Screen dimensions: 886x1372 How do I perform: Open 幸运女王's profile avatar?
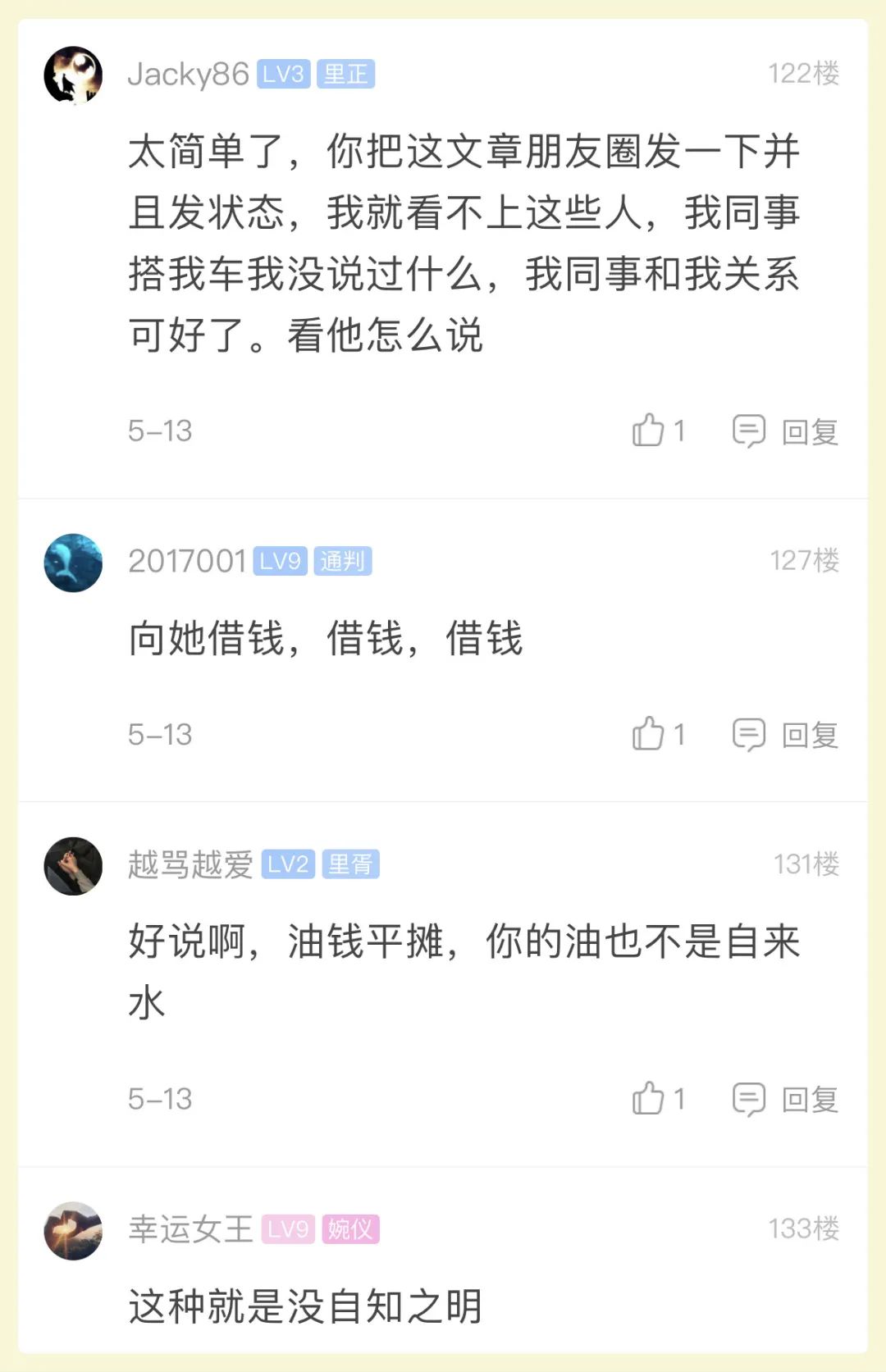(73, 1230)
